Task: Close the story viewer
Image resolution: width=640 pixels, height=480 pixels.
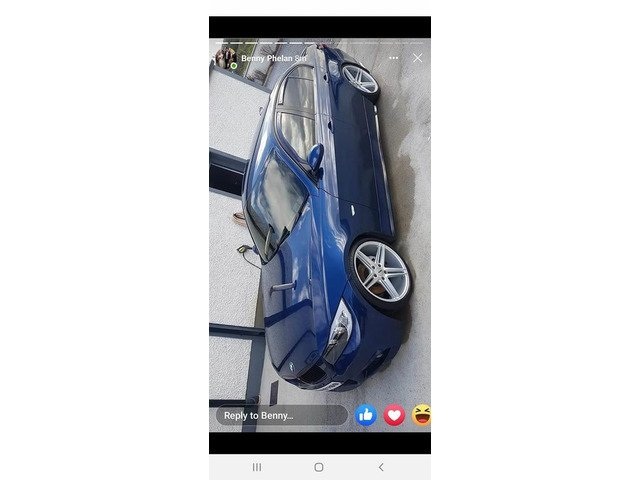Action: (418, 58)
